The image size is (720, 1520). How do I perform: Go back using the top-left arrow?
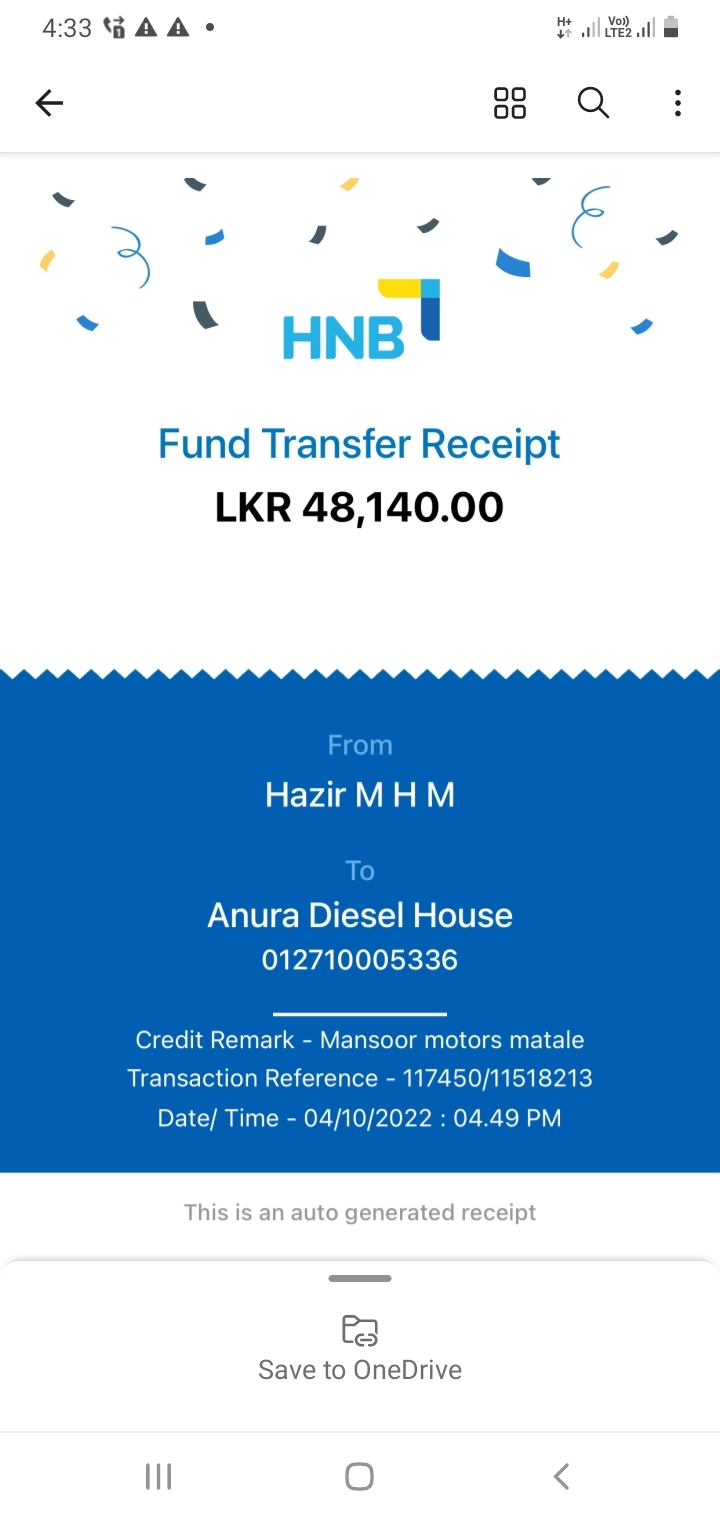49,102
